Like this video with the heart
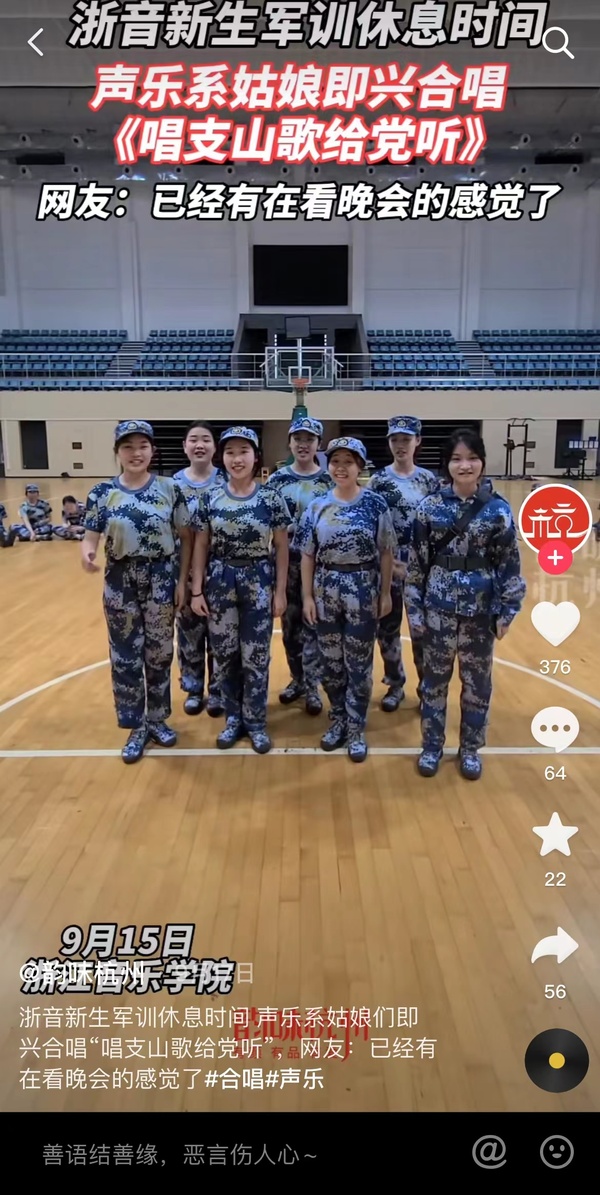The width and height of the screenshot is (600, 1195). 555,624
